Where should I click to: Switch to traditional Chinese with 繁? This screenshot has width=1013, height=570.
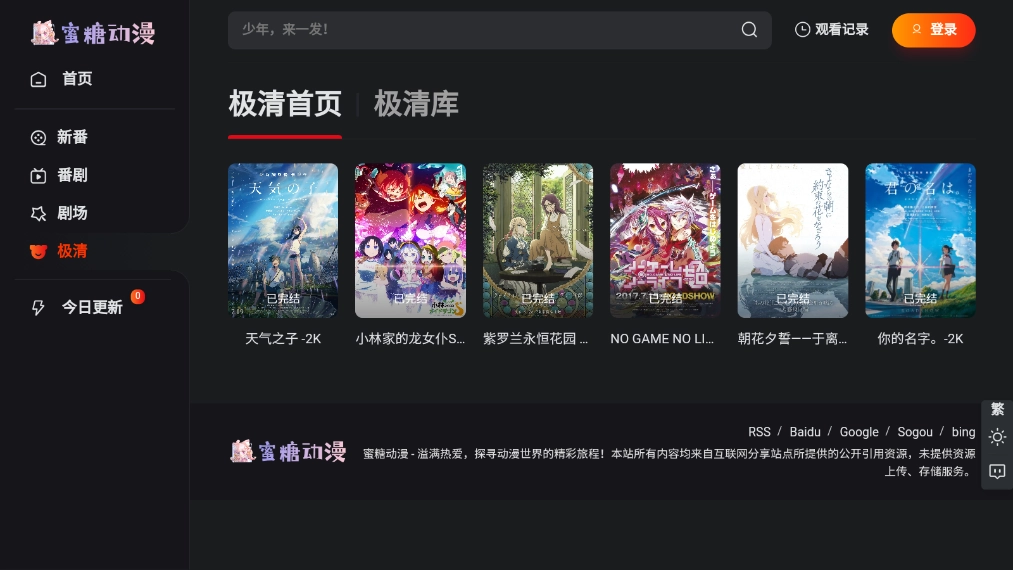[997, 409]
